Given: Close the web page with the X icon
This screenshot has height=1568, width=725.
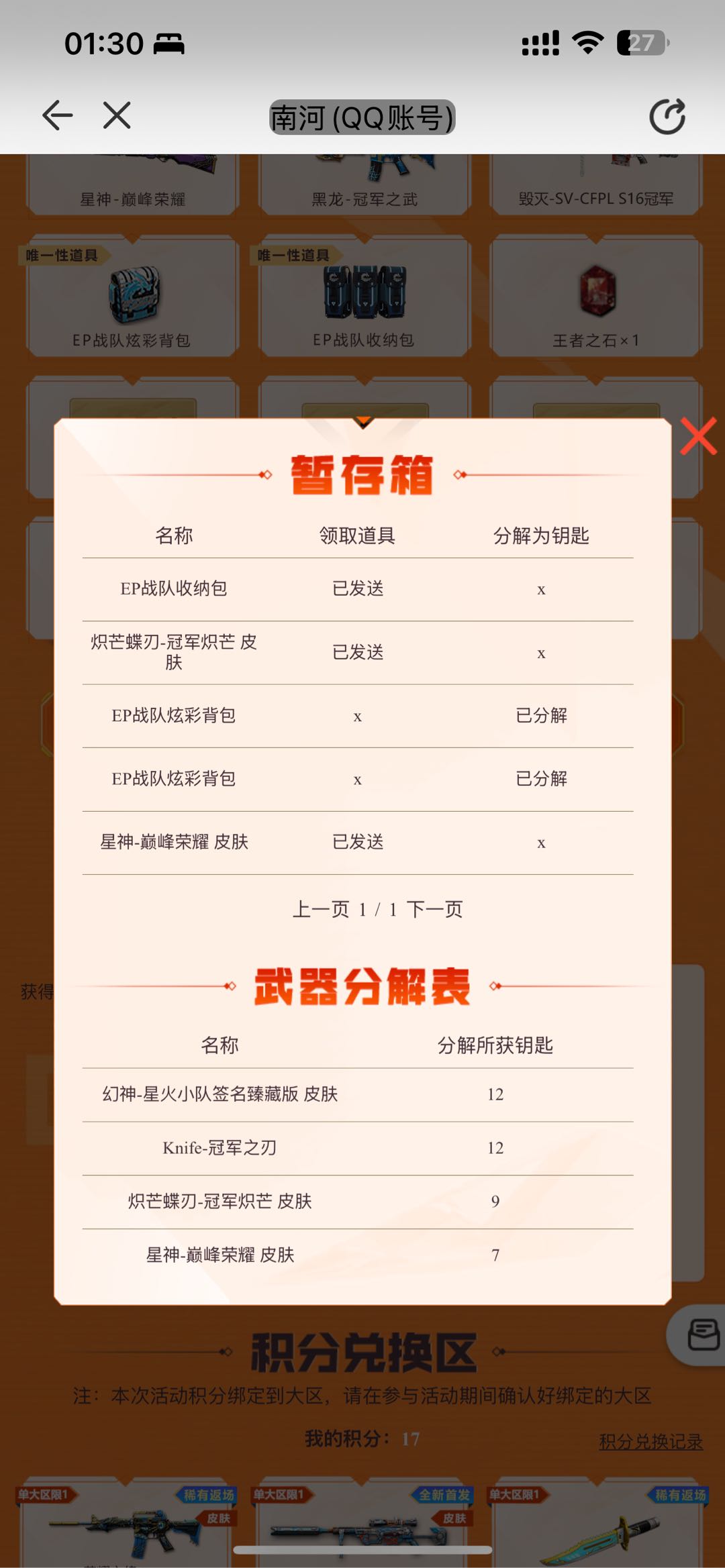Looking at the screenshot, I should [117, 115].
